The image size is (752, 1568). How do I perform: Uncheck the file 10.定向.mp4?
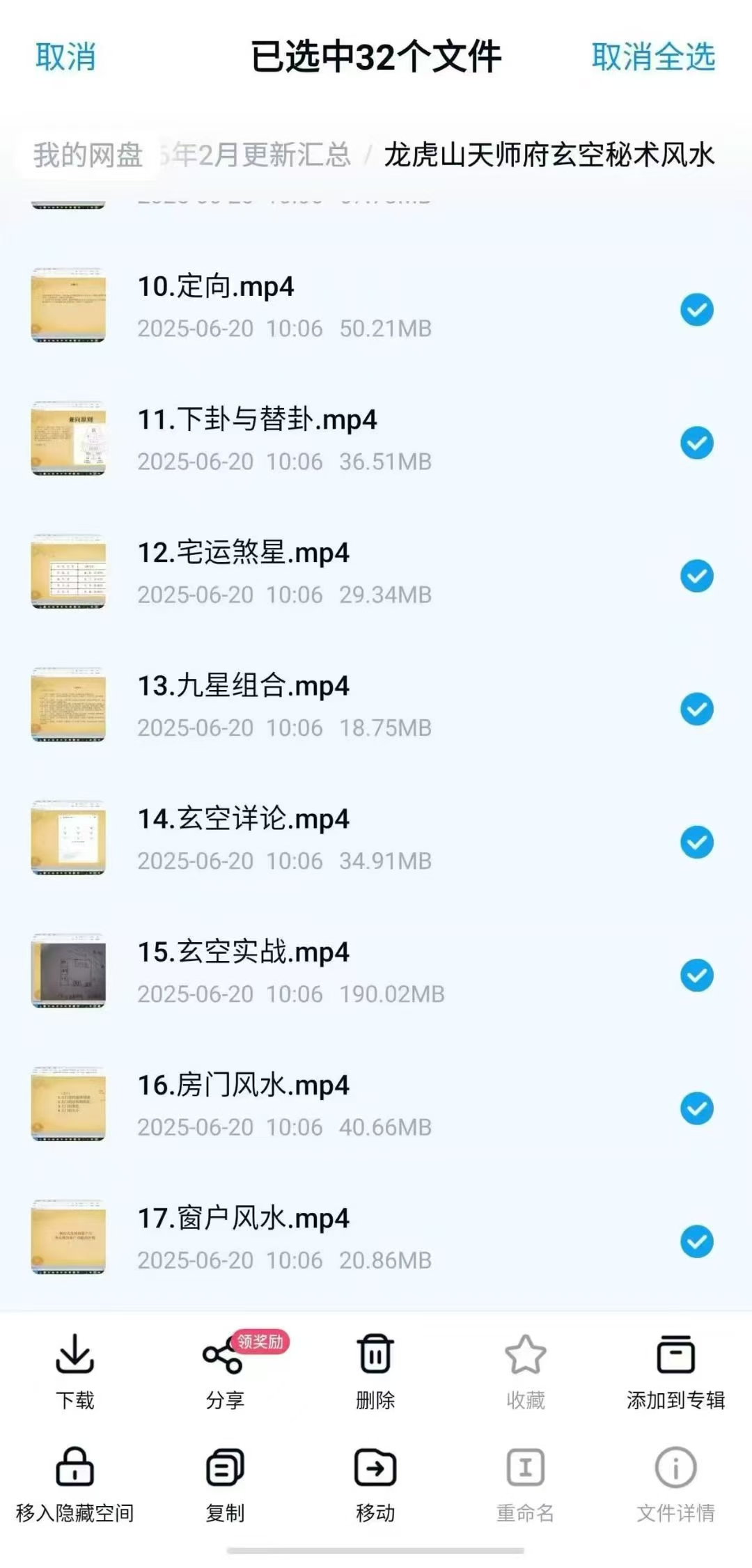(696, 310)
